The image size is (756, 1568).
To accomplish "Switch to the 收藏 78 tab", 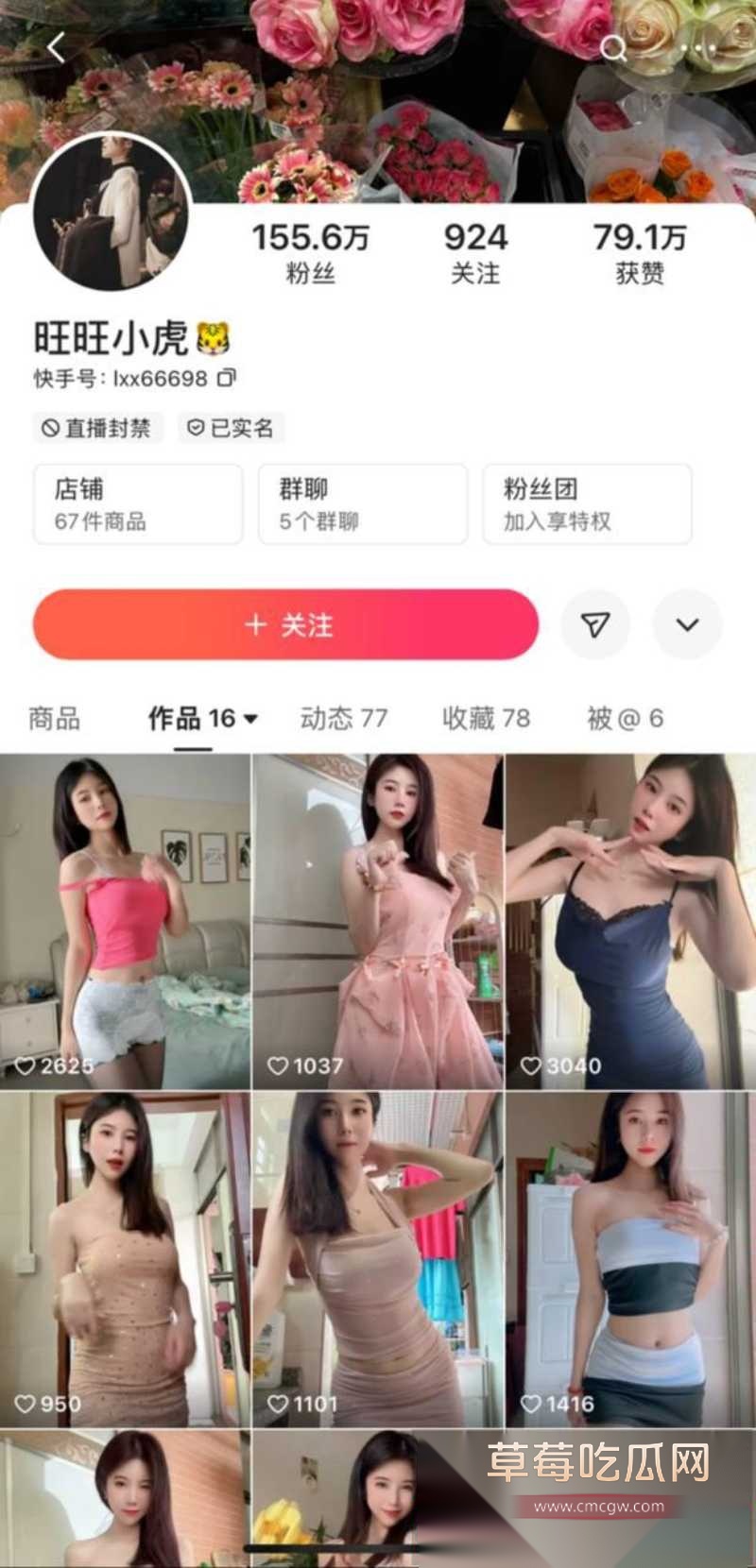I will pos(485,718).
